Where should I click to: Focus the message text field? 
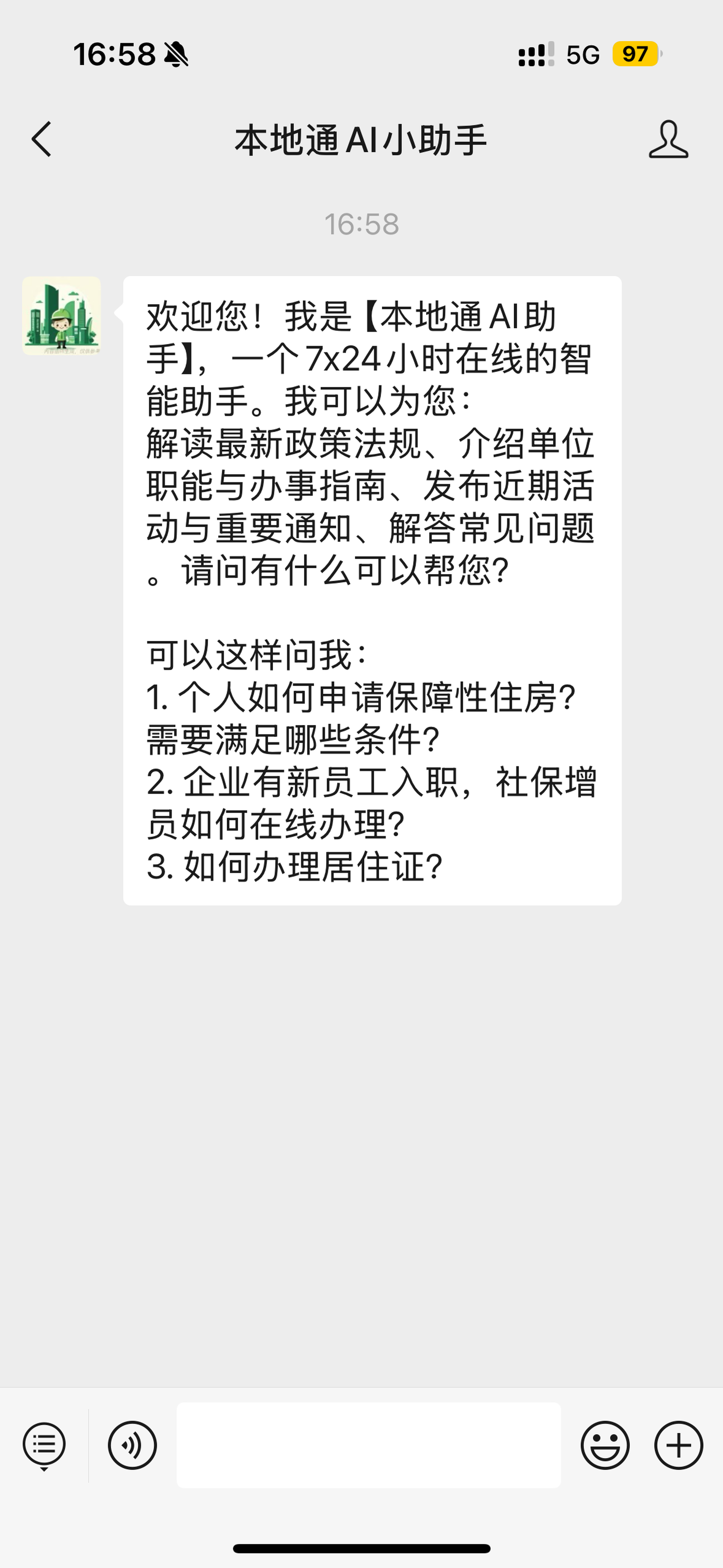point(368,1445)
